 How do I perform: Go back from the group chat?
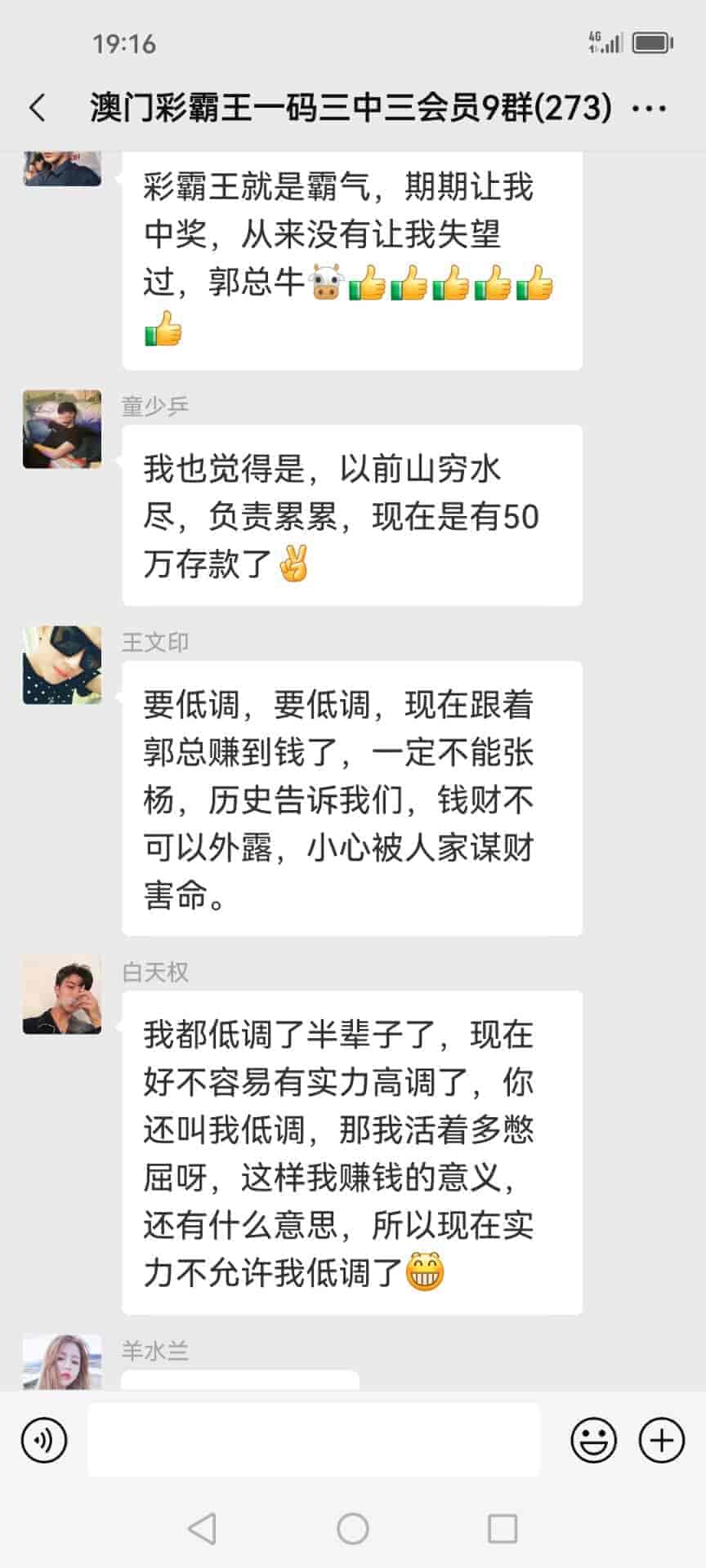click(x=38, y=108)
